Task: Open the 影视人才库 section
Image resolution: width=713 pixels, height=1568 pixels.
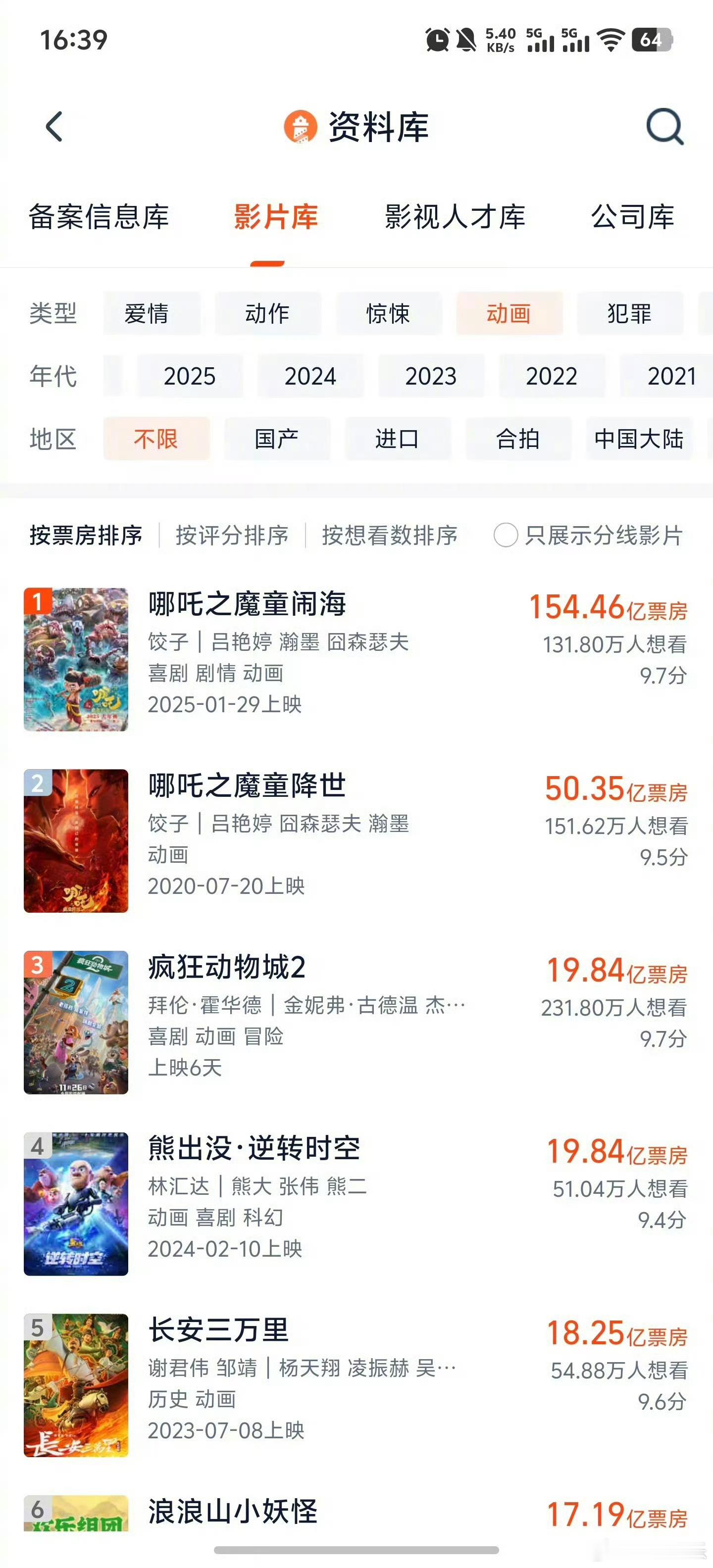Action: pyautogui.click(x=453, y=218)
